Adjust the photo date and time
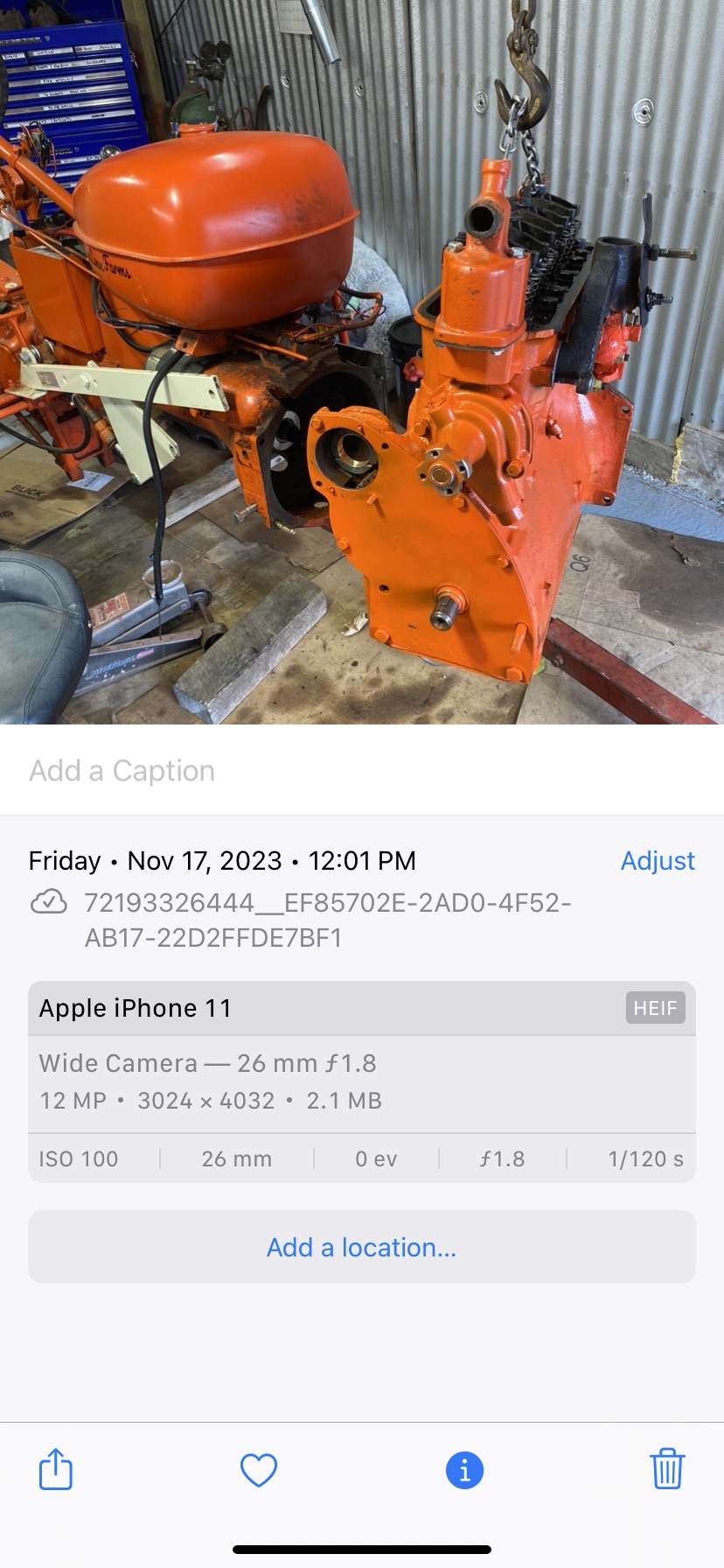 [657, 861]
